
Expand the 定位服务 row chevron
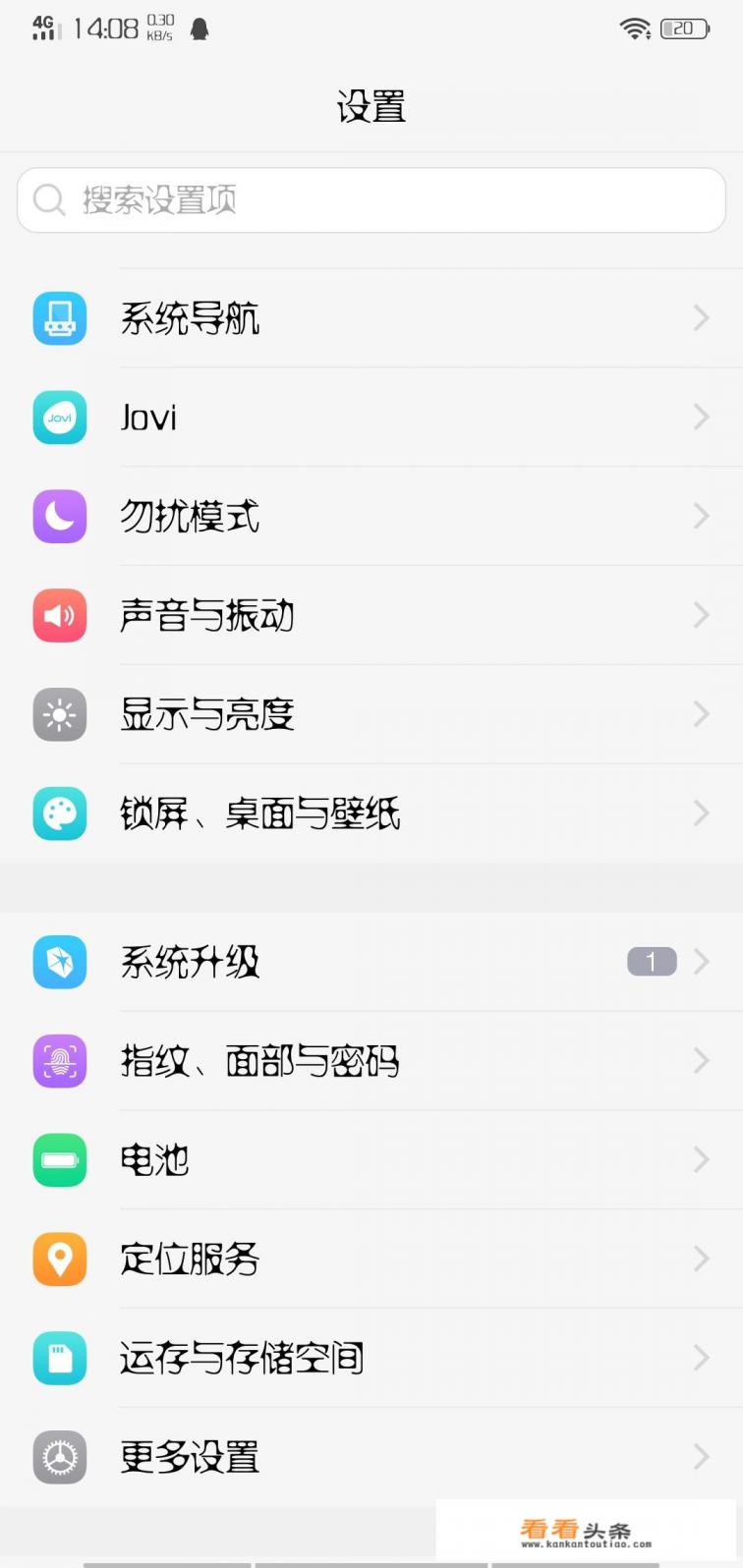point(700,1259)
